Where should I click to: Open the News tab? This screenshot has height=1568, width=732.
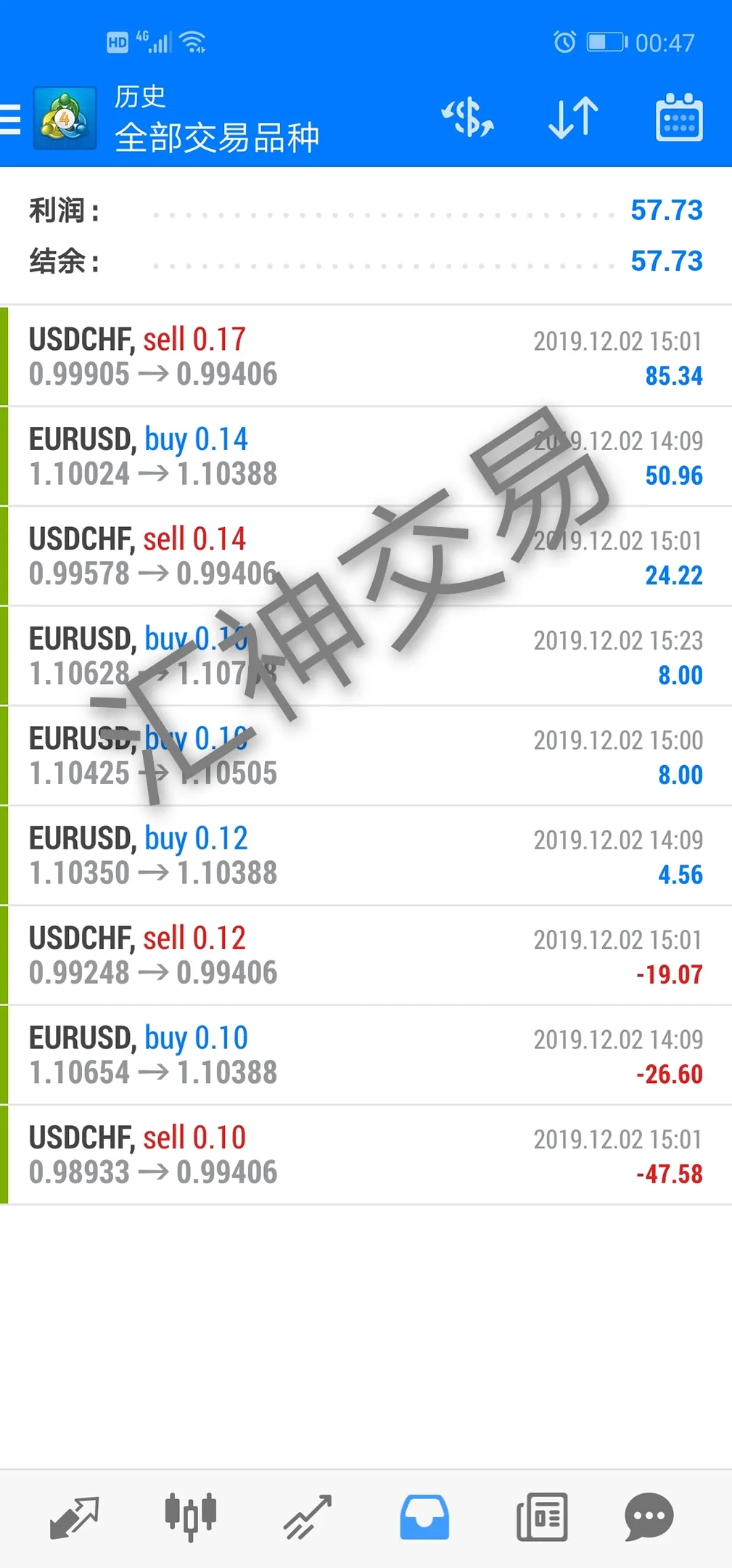[542, 1517]
